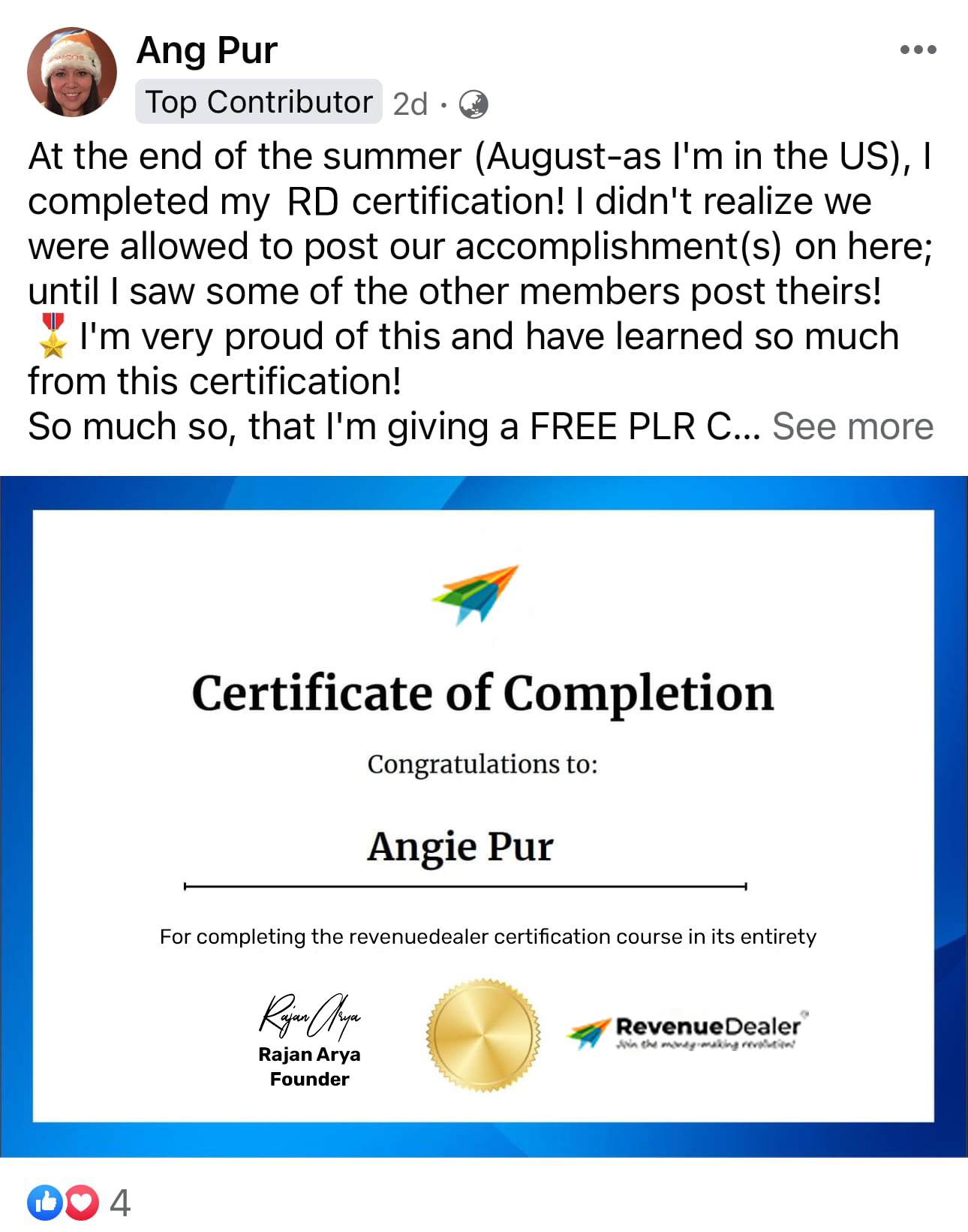This screenshot has height=1232, width=968.
Task: Open the post's three-dot options menu
Action: point(918,50)
